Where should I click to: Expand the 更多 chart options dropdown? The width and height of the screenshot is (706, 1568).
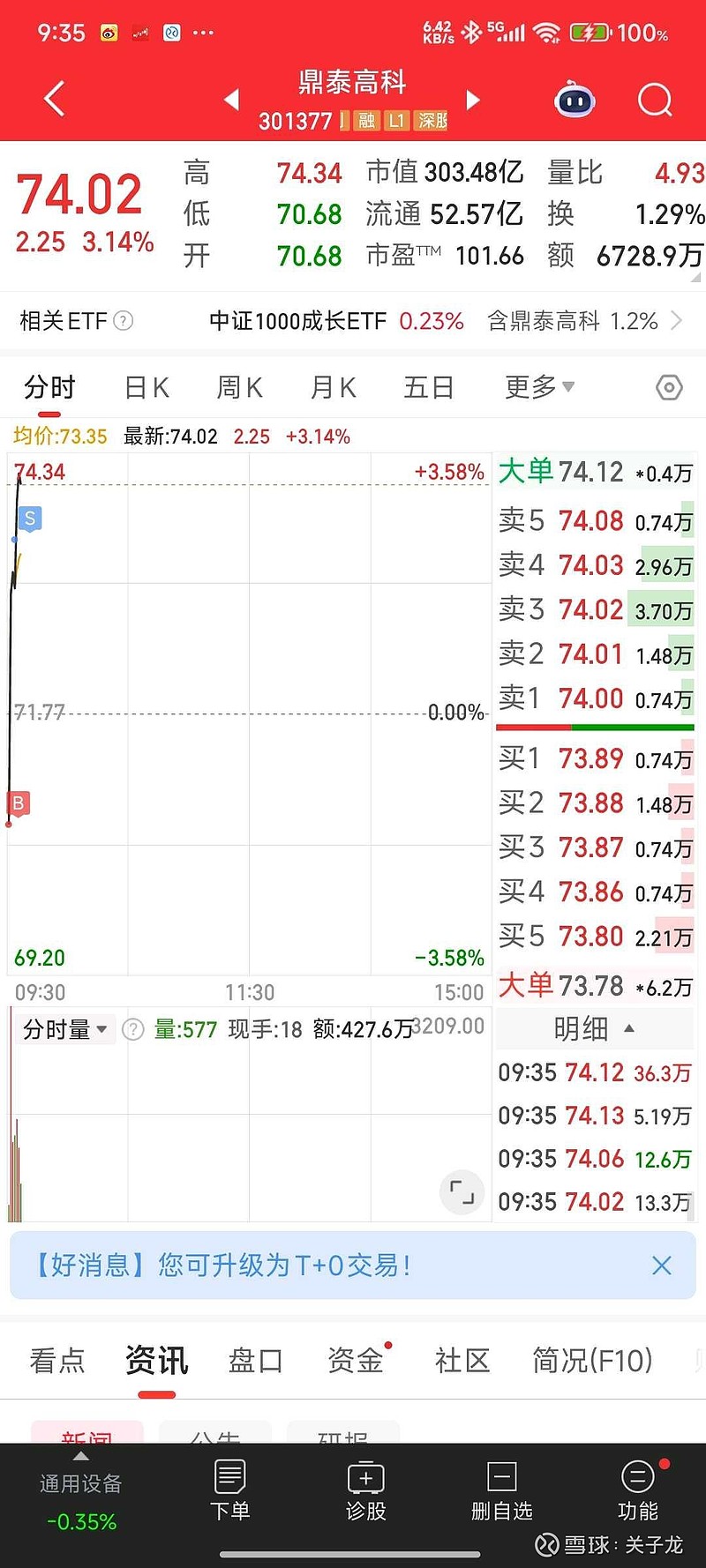click(x=539, y=387)
